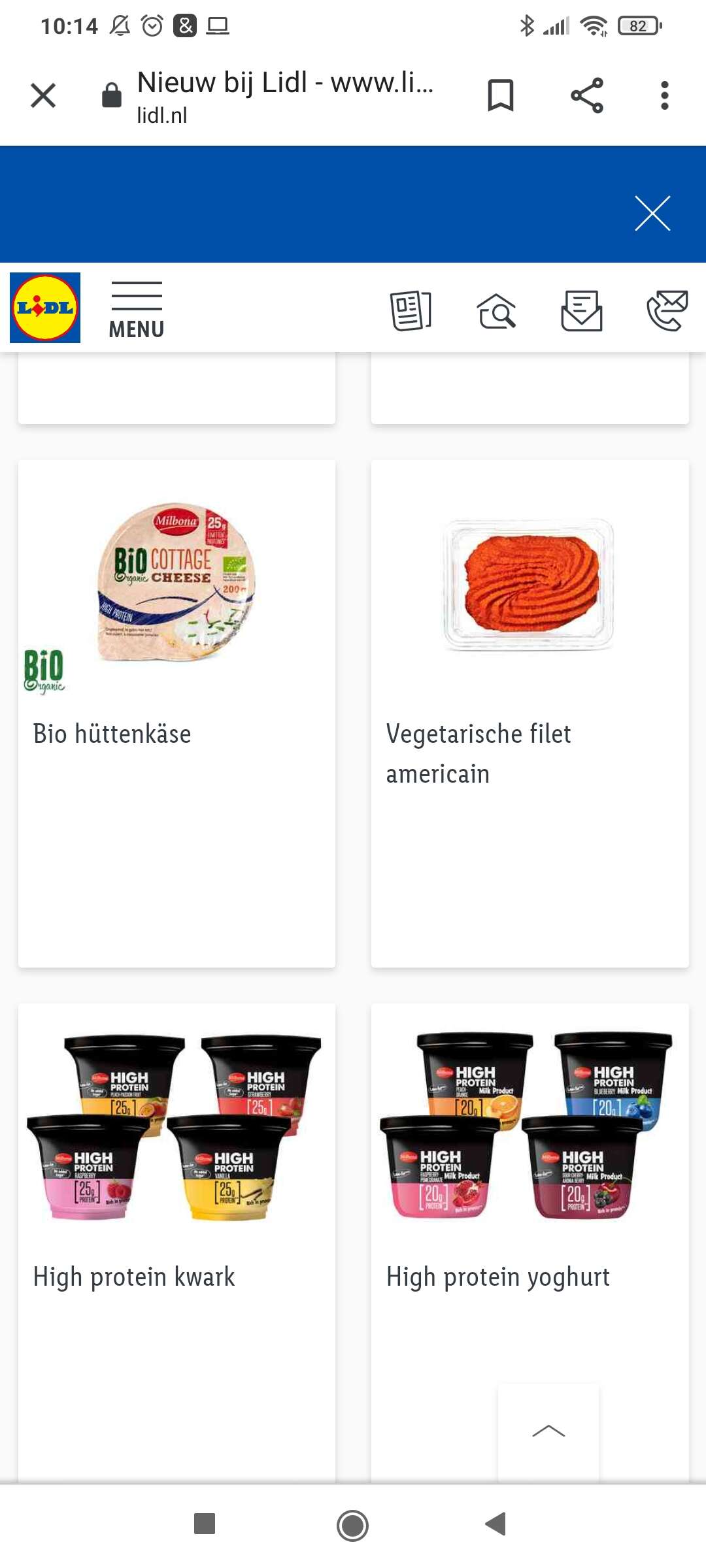Viewport: 706px width, 1568px height.
Task: Go to the Lidl homepage via logo
Action: 45,308
